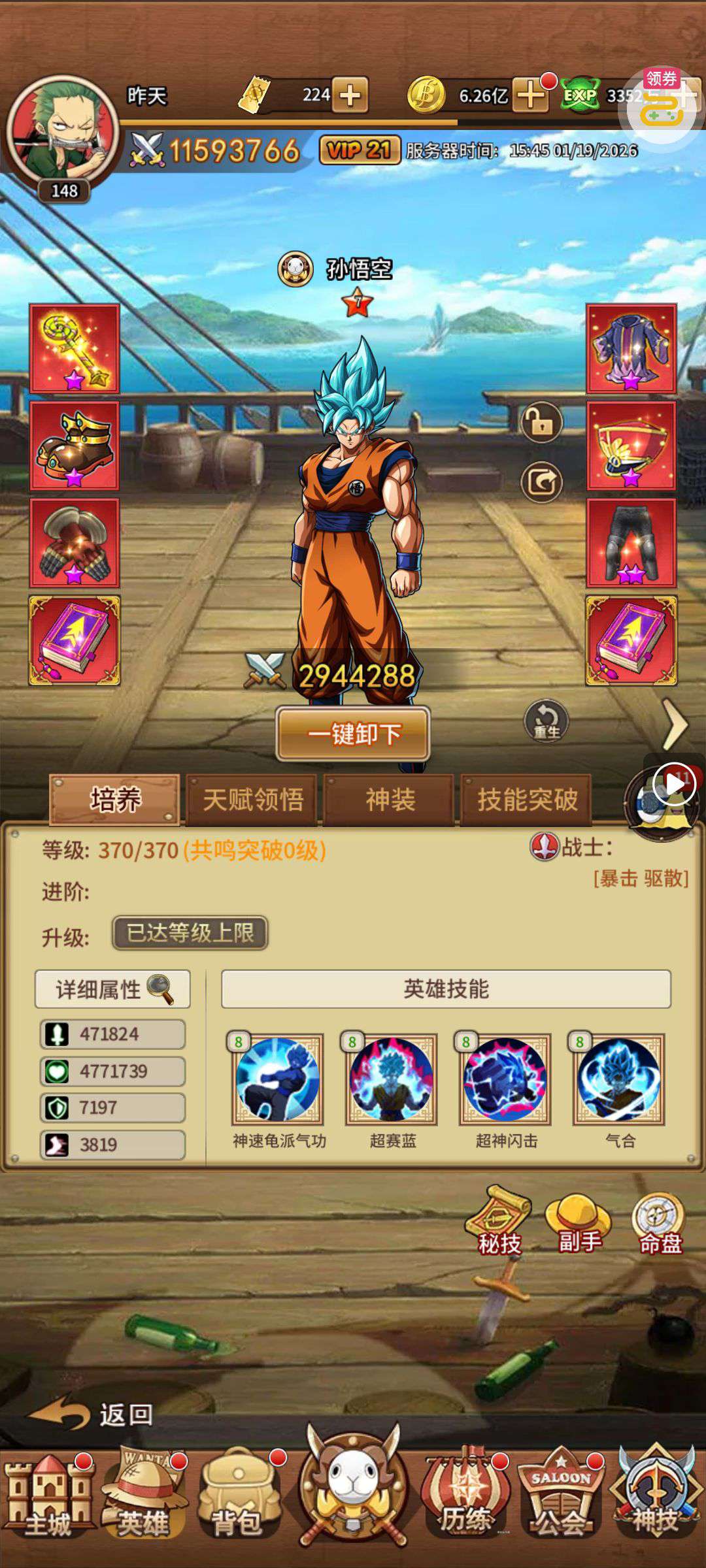The image size is (706, 1568).
Task: Add more gold coins with plus button
Action: point(530,95)
